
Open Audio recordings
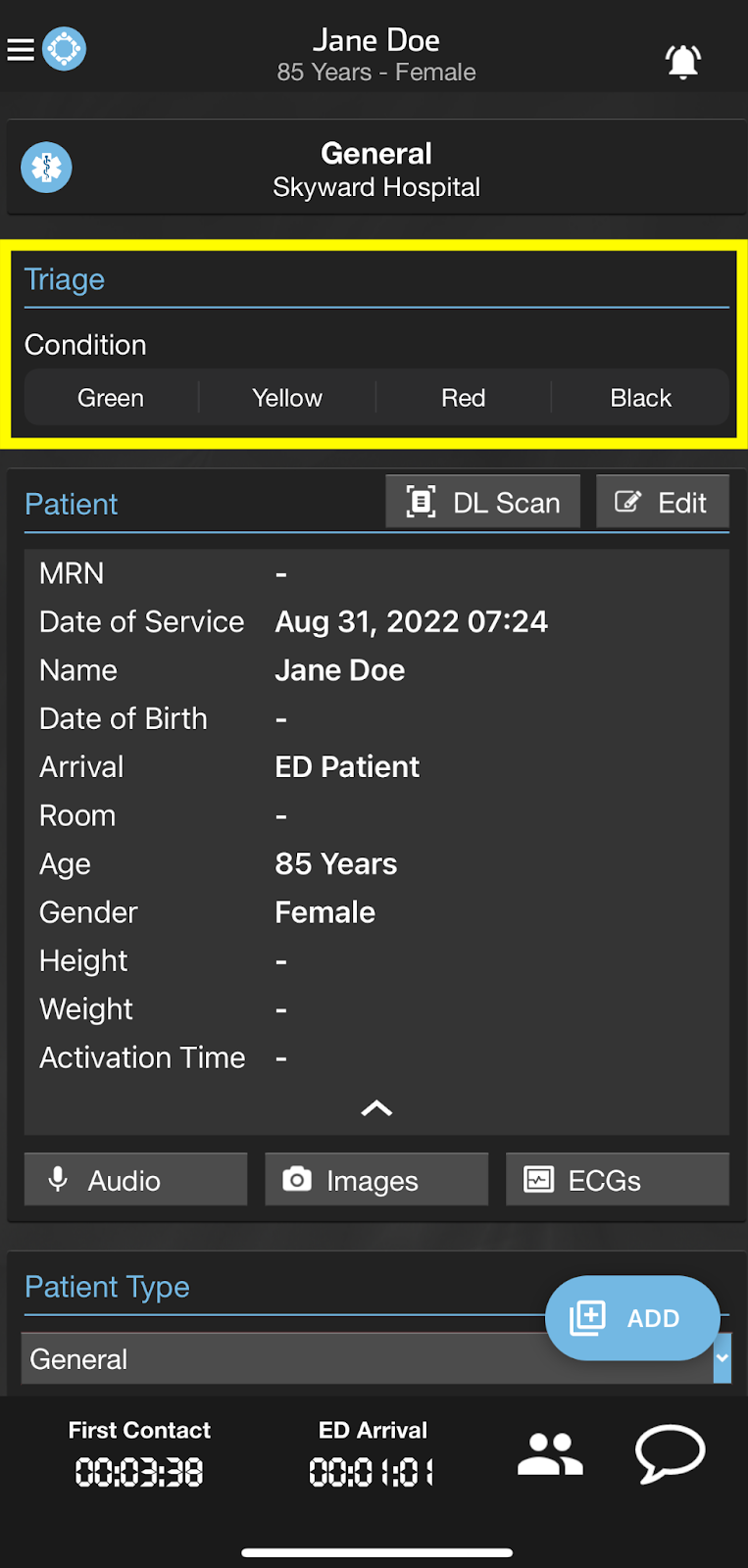(x=136, y=1179)
